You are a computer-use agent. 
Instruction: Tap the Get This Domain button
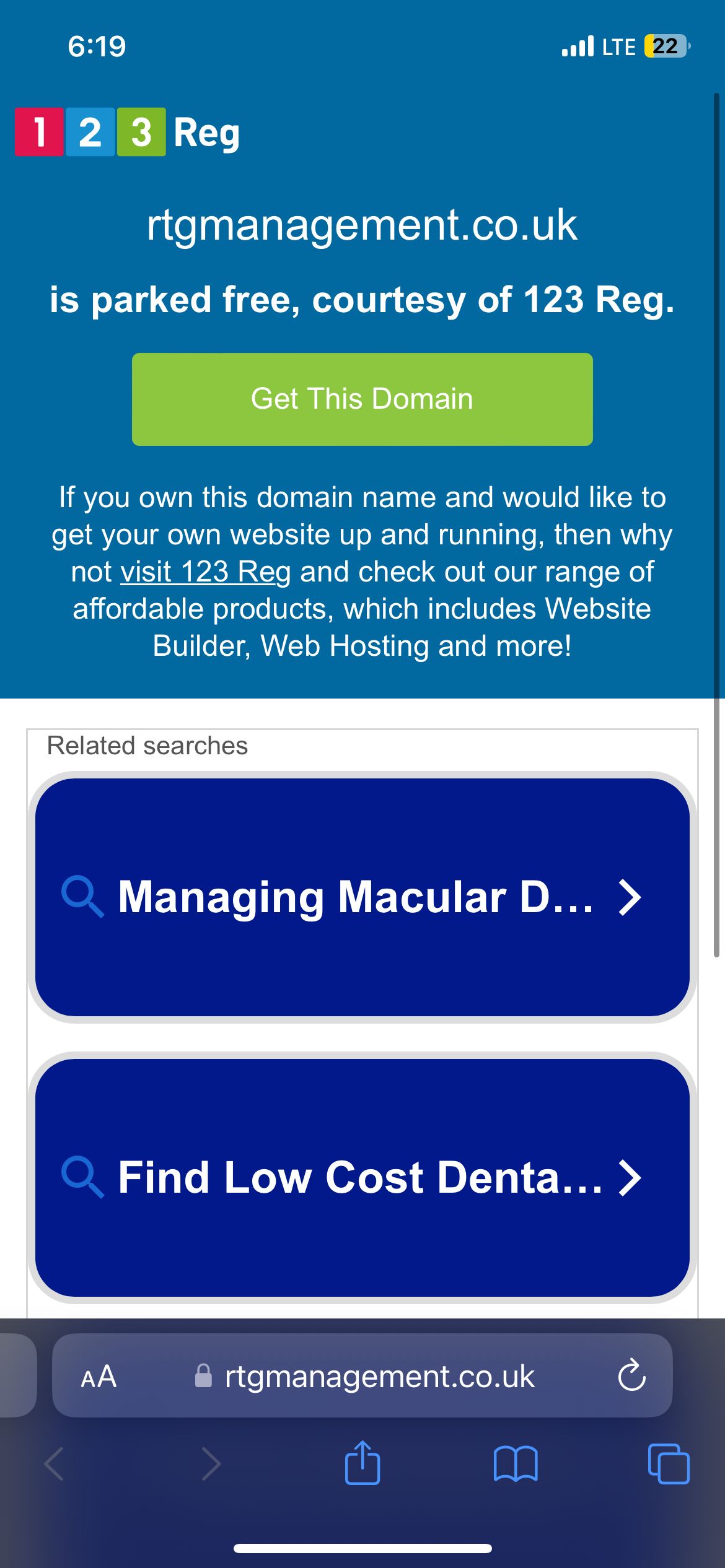point(362,399)
